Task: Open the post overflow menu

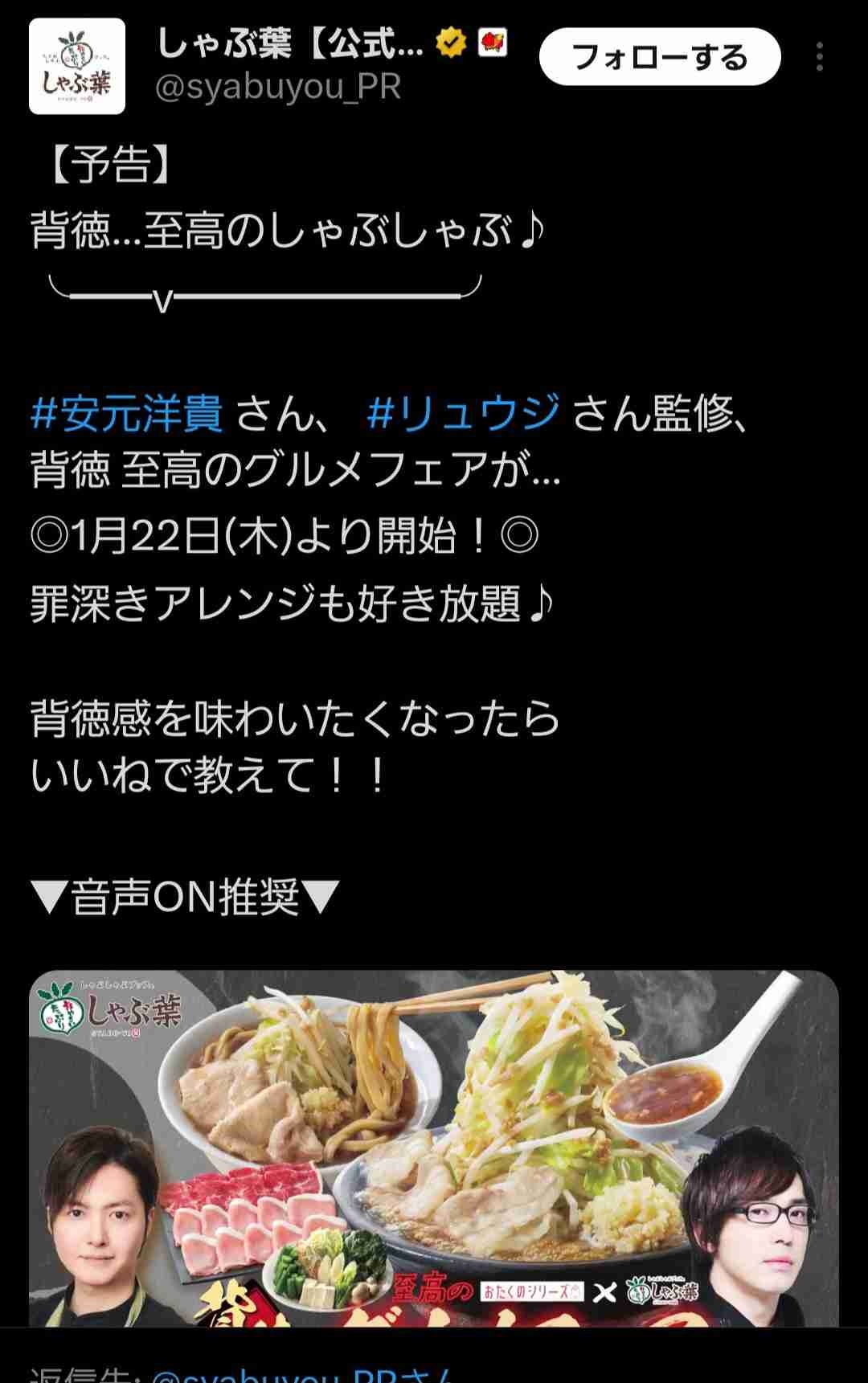Action: click(819, 57)
